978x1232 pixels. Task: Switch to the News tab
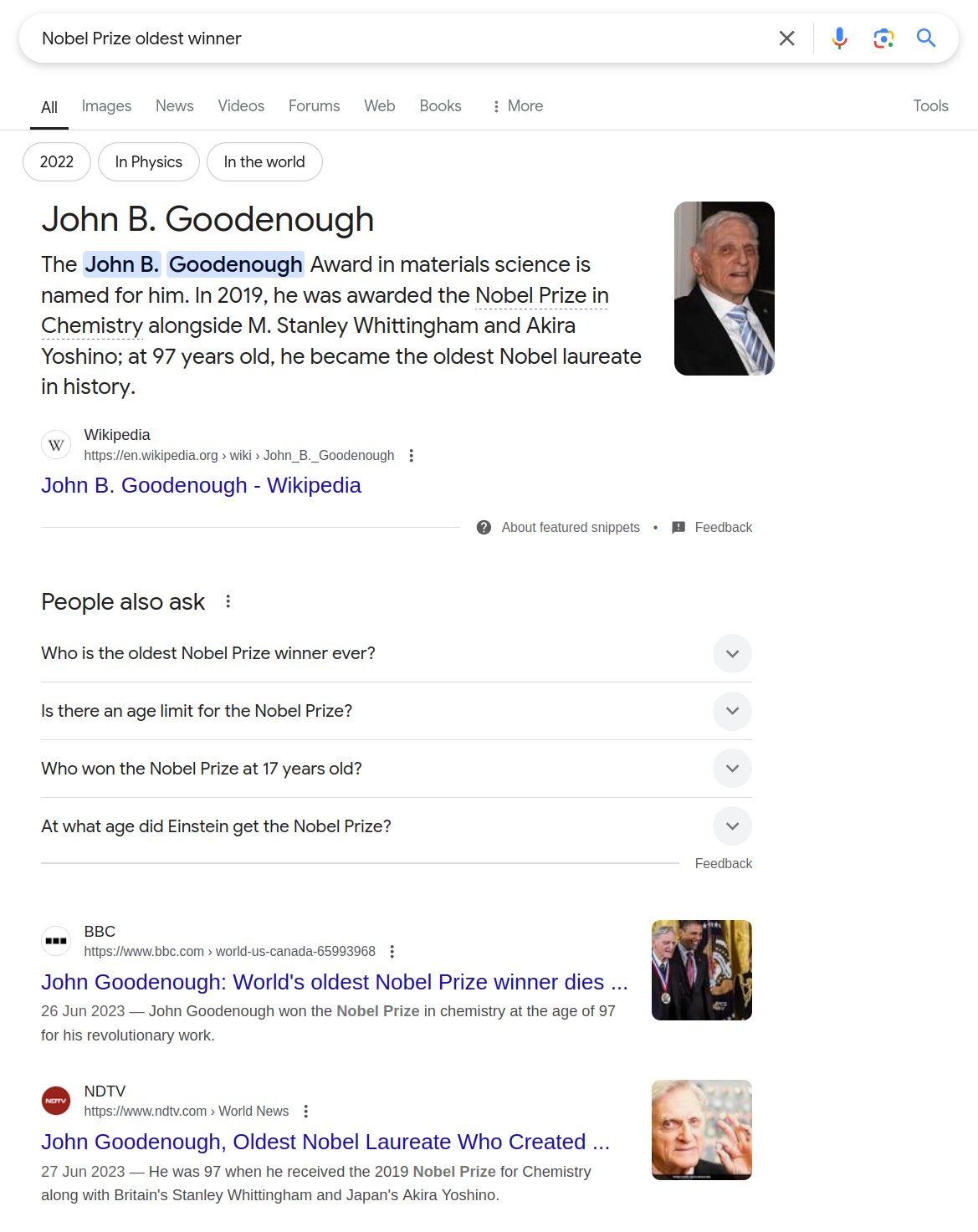174,105
